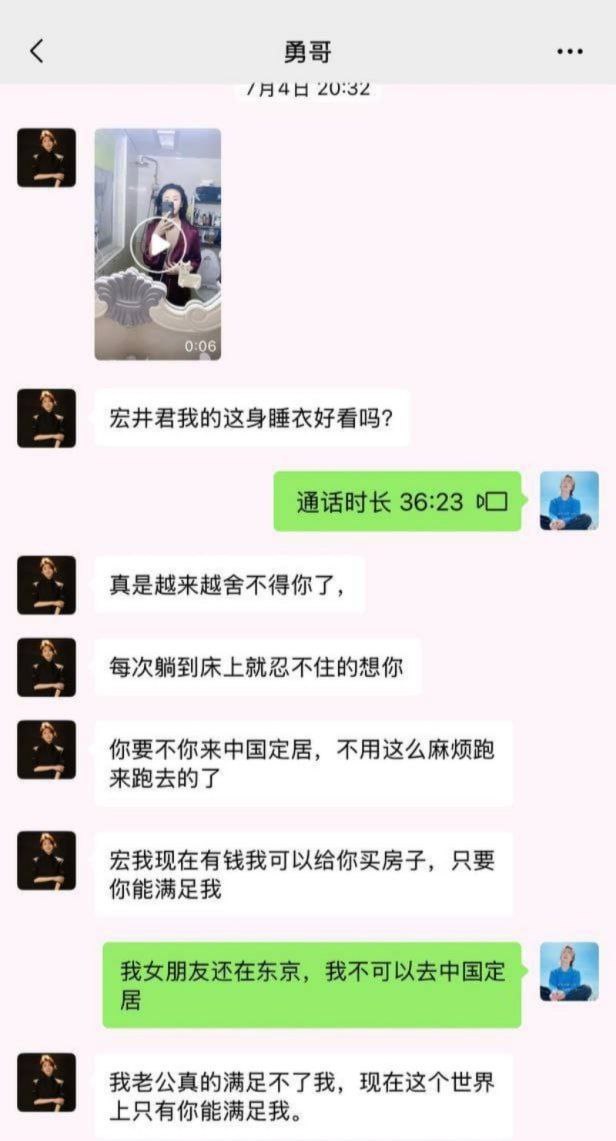Open contact avatar beside 宏井君 message
Image resolution: width=616 pixels, height=1141 pixels.
tap(46, 418)
